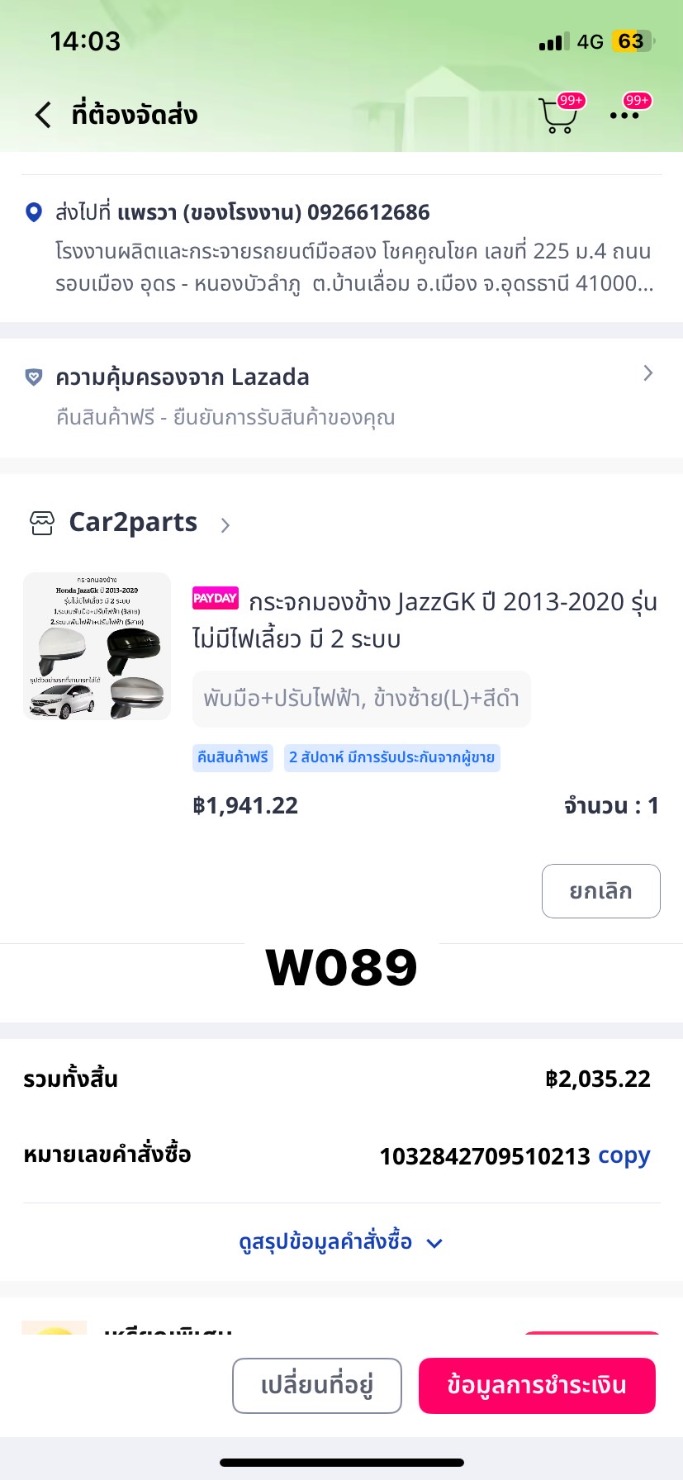Visit the Car2parts store
This screenshot has width=683, height=1480.
tap(132, 523)
